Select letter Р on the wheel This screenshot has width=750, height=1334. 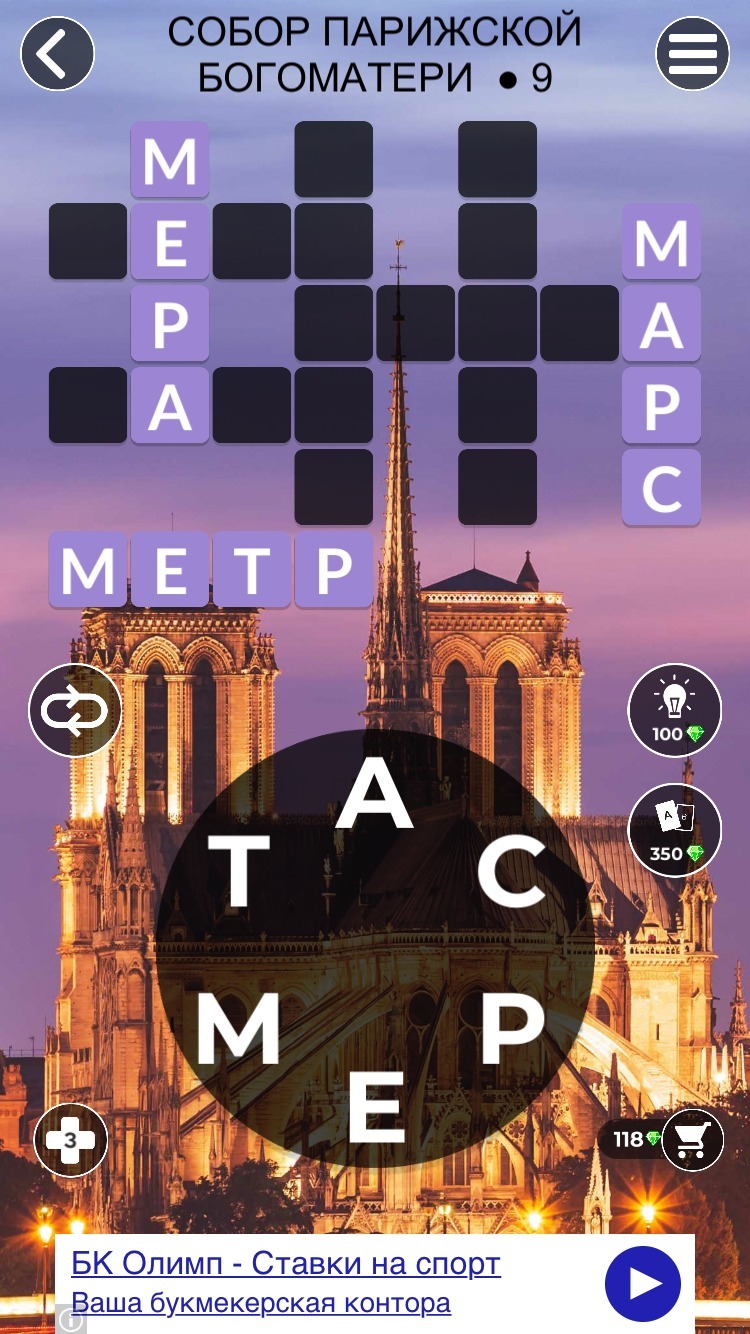[512, 1030]
